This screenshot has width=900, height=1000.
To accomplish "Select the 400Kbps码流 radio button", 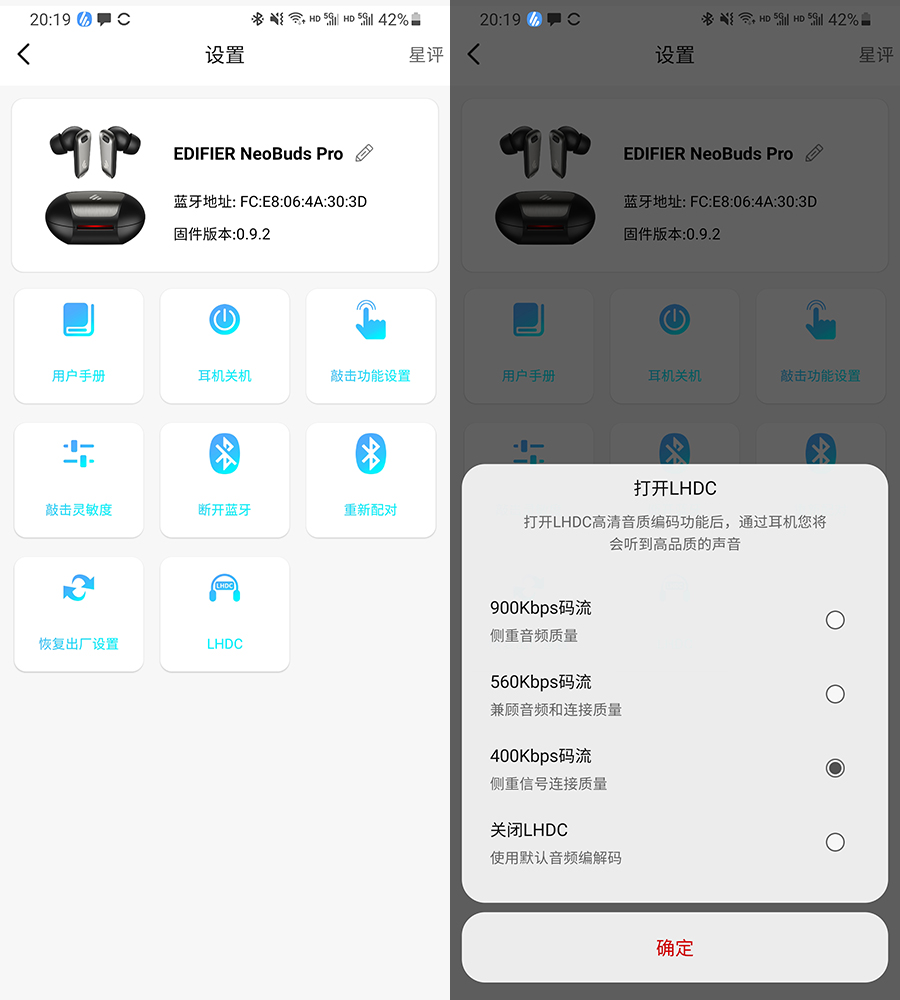I will 835,768.
